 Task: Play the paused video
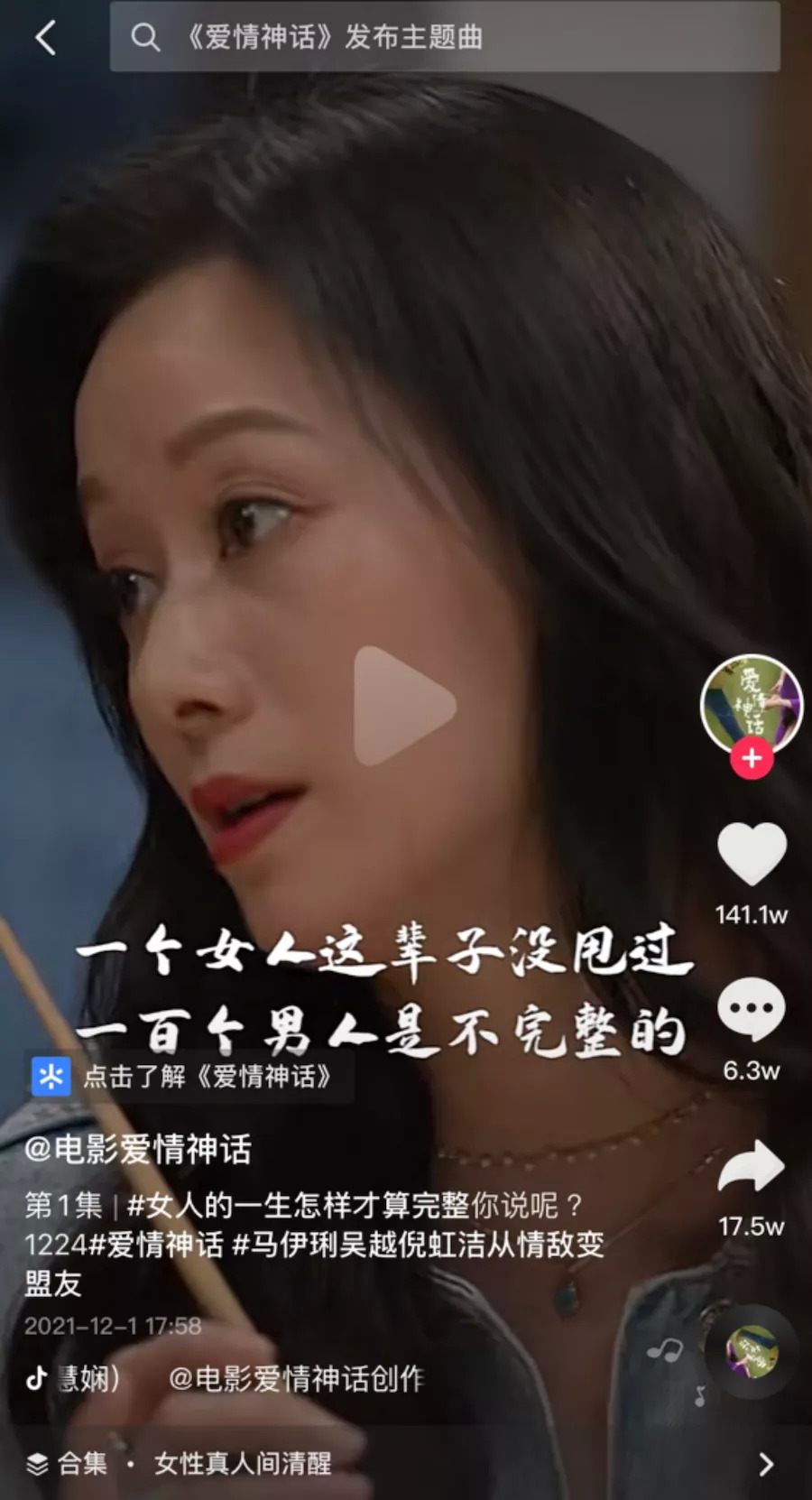coord(405,706)
